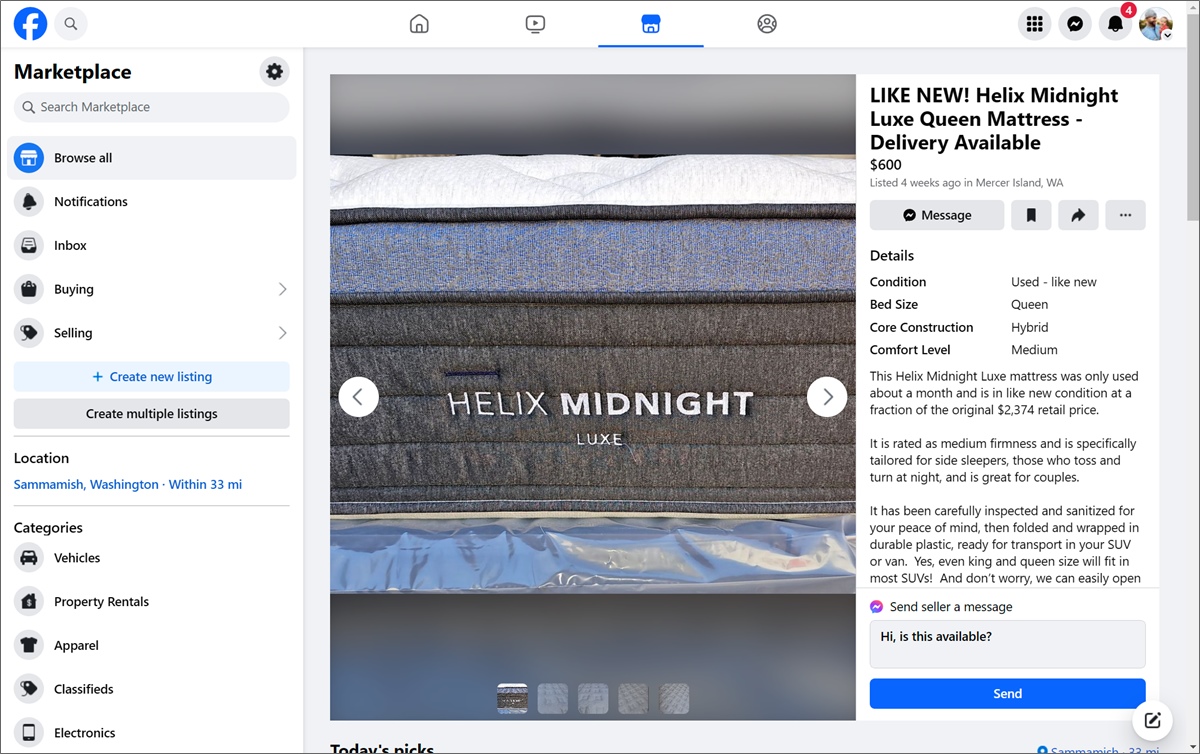Open Marketplace Inbox
This screenshot has width=1200, height=754.
pyautogui.click(x=70, y=245)
